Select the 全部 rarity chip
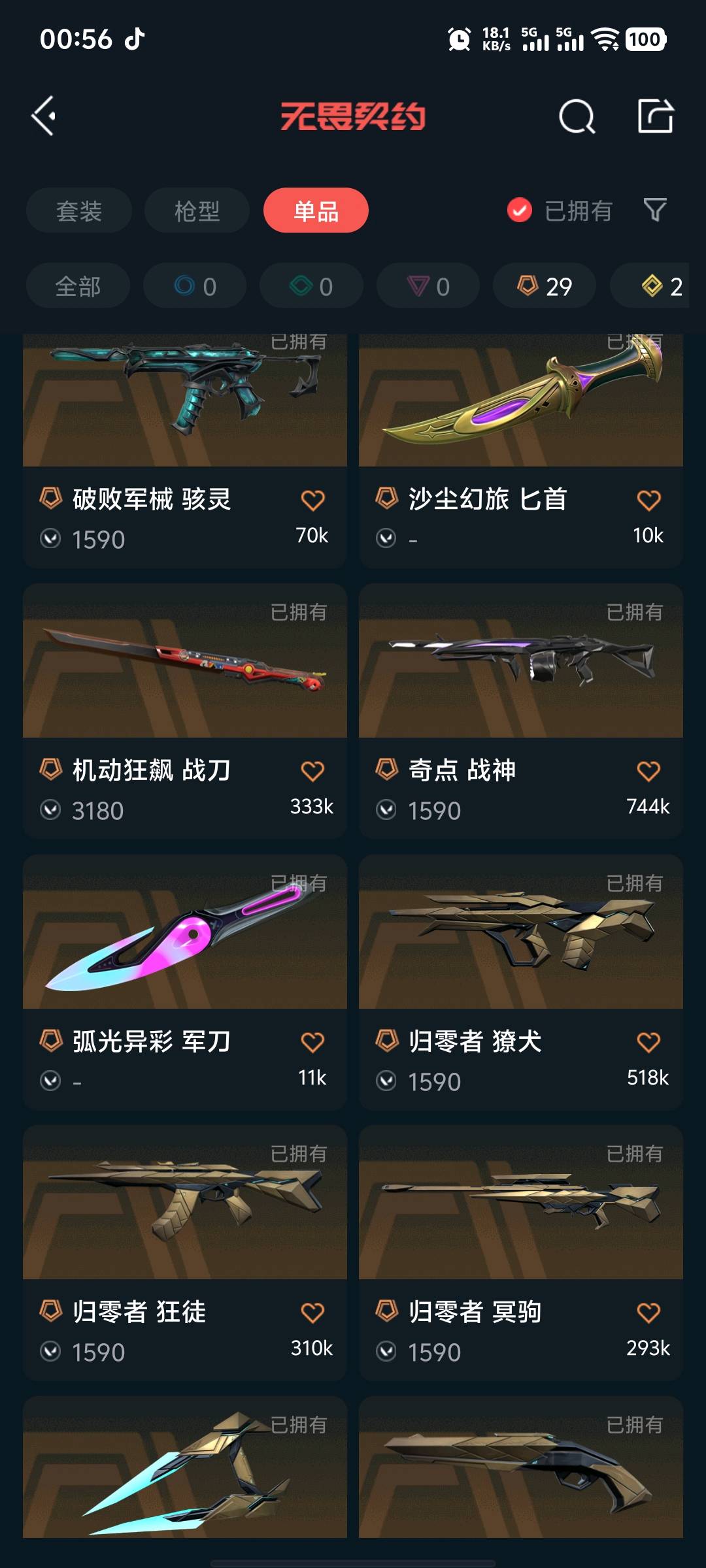Viewport: 706px width, 1568px height. coord(78,286)
